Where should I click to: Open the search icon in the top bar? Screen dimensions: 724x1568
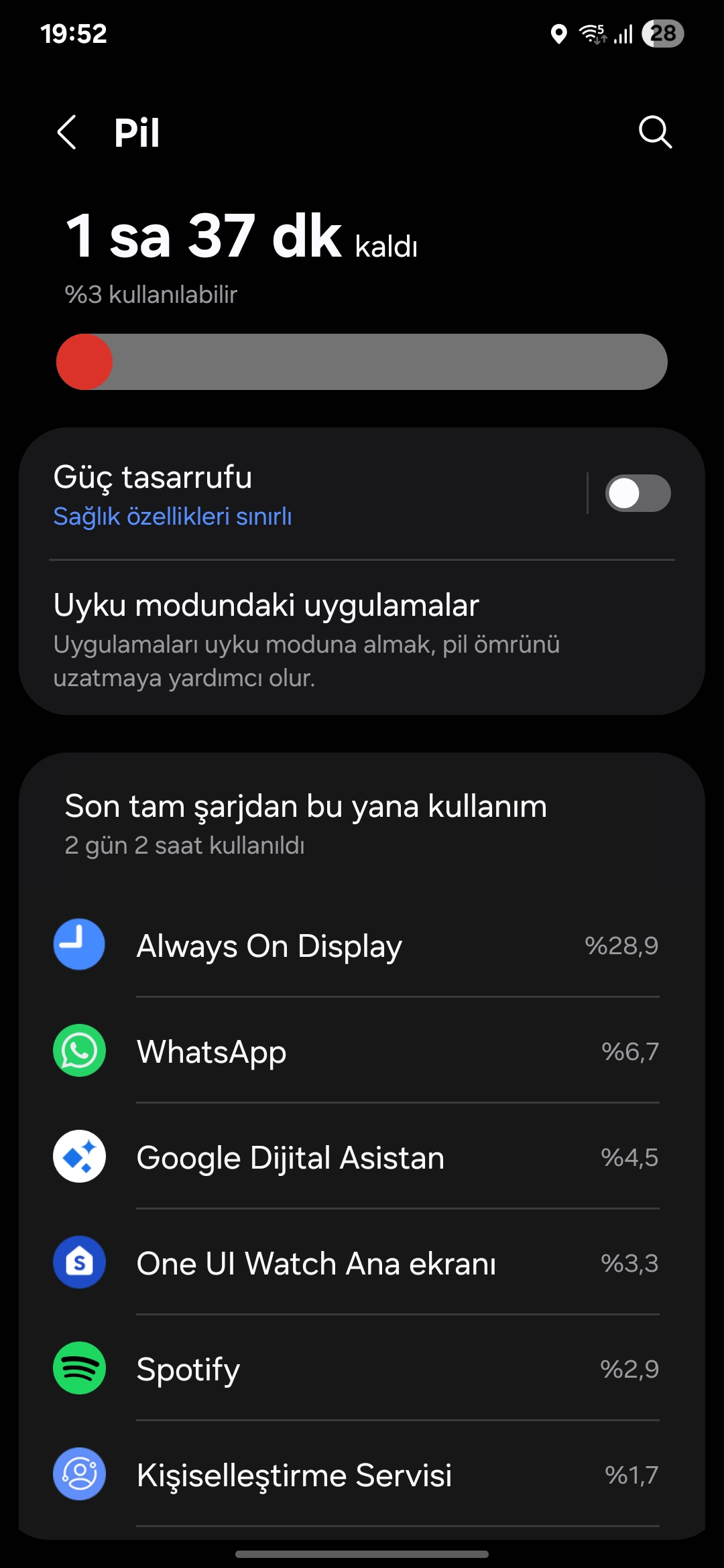[654, 132]
